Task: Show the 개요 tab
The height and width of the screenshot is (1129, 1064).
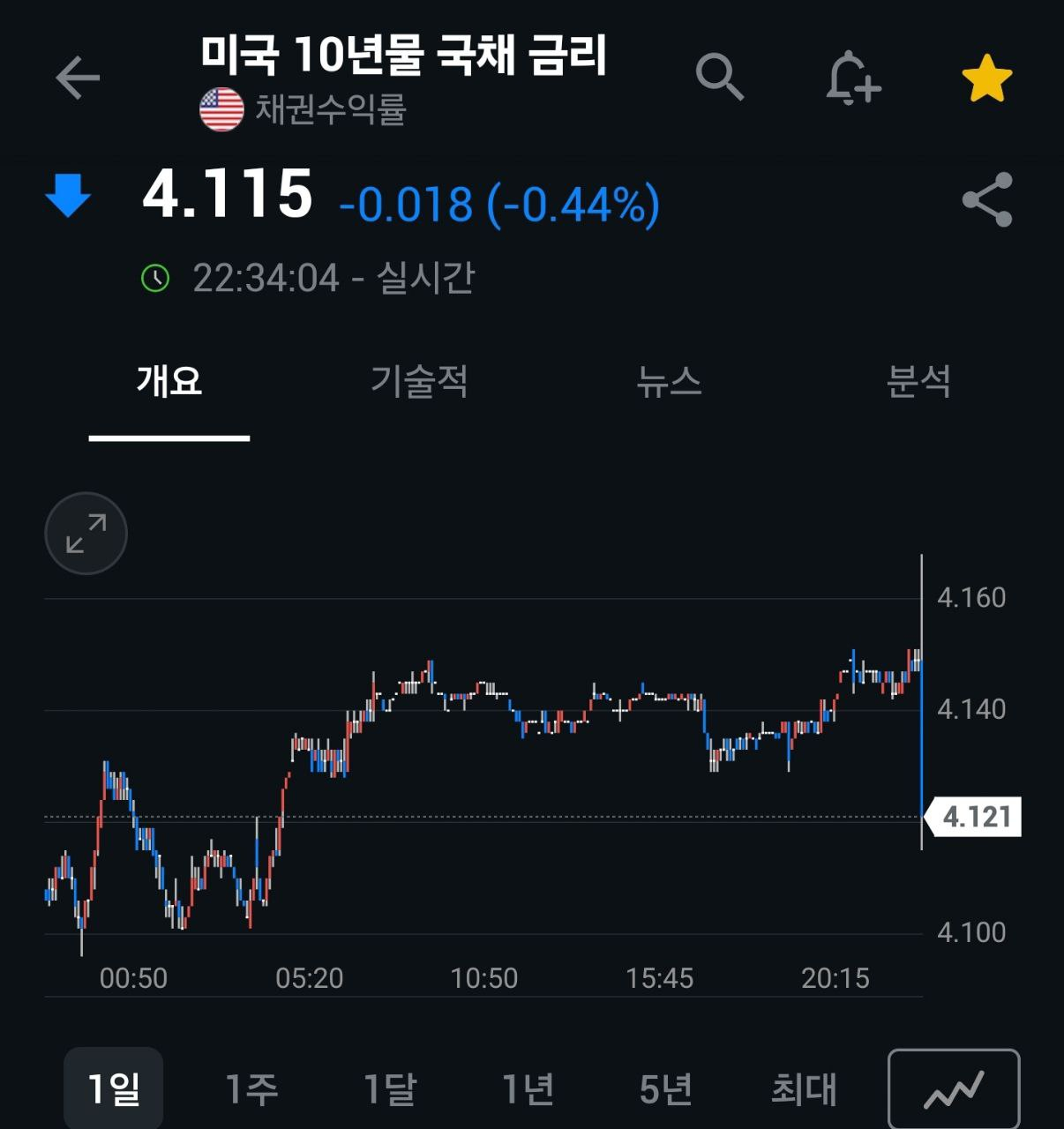Action: pos(169,381)
